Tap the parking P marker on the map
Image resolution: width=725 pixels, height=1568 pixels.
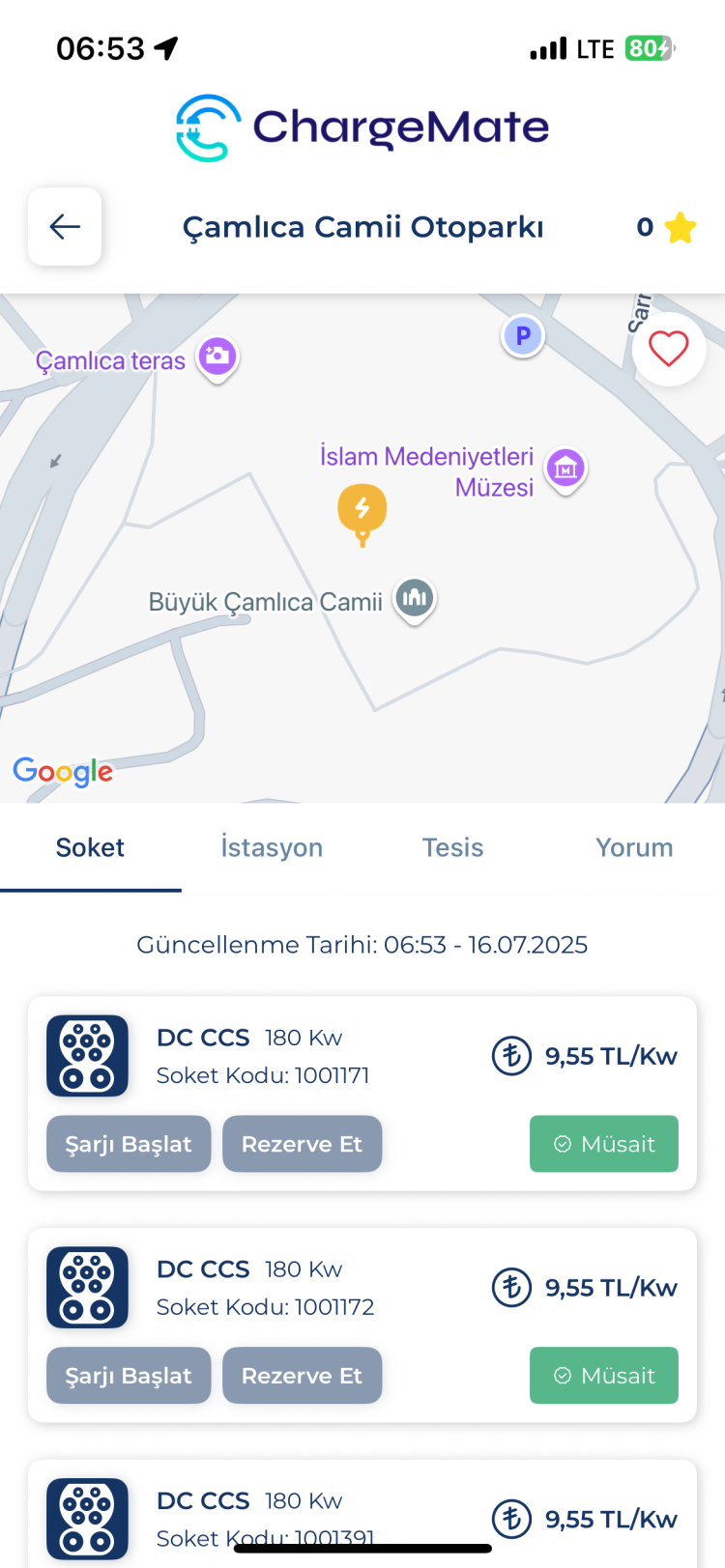tap(523, 336)
